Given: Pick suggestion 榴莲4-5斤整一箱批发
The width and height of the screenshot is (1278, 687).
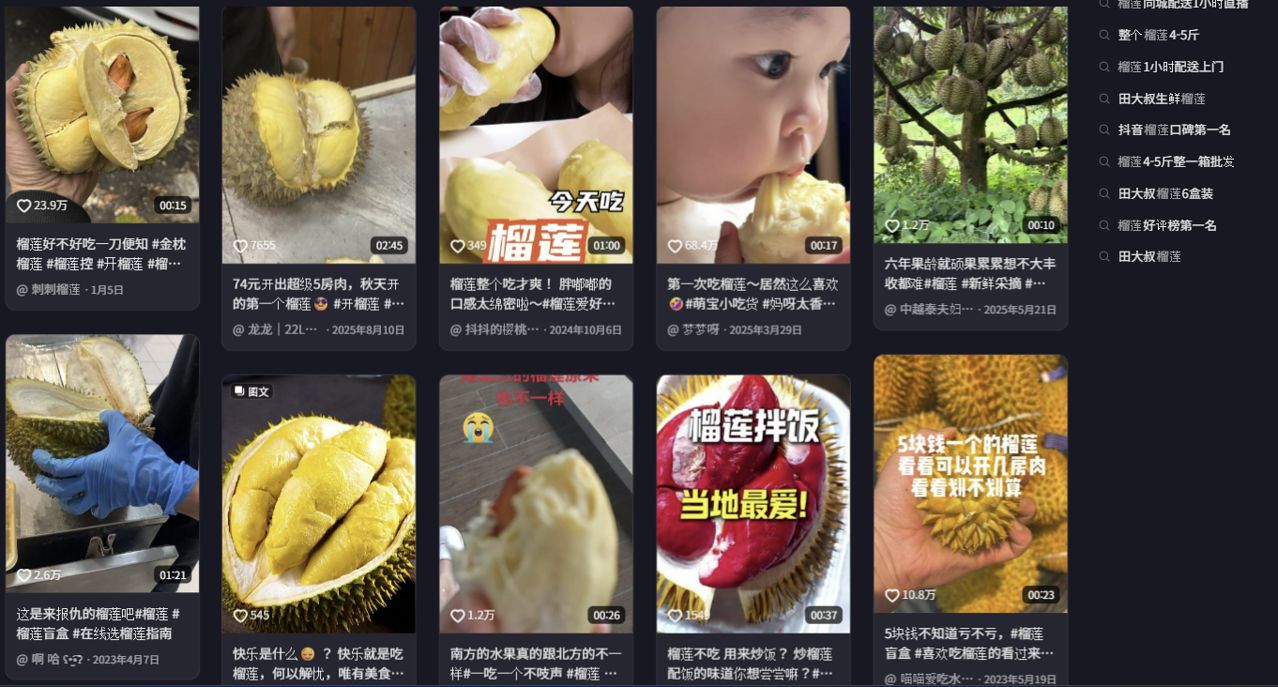Looking at the screenshot, I should [x=1175, y=162].
